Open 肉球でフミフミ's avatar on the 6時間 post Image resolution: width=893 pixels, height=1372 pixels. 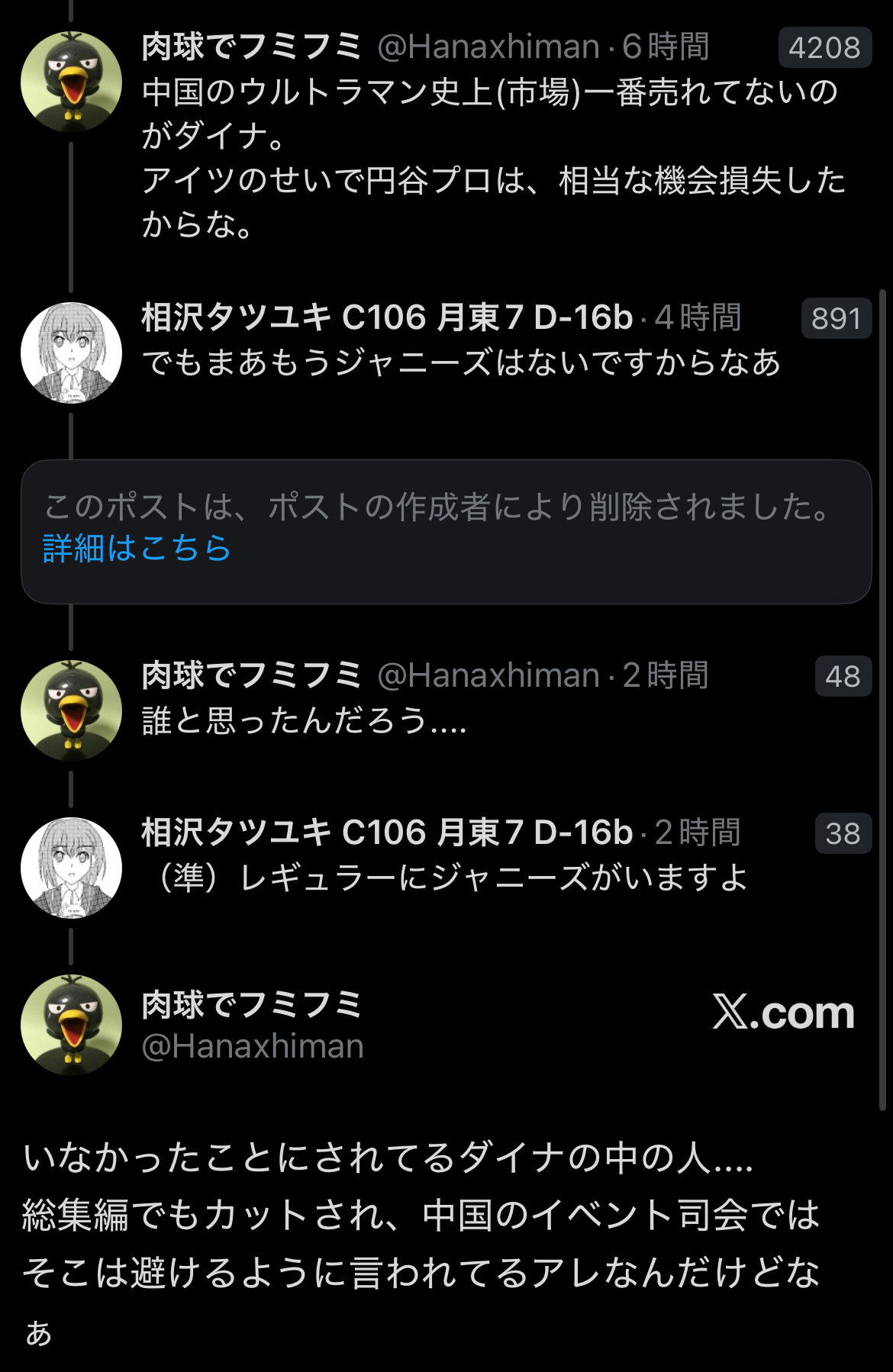click(x=71, y=82)
